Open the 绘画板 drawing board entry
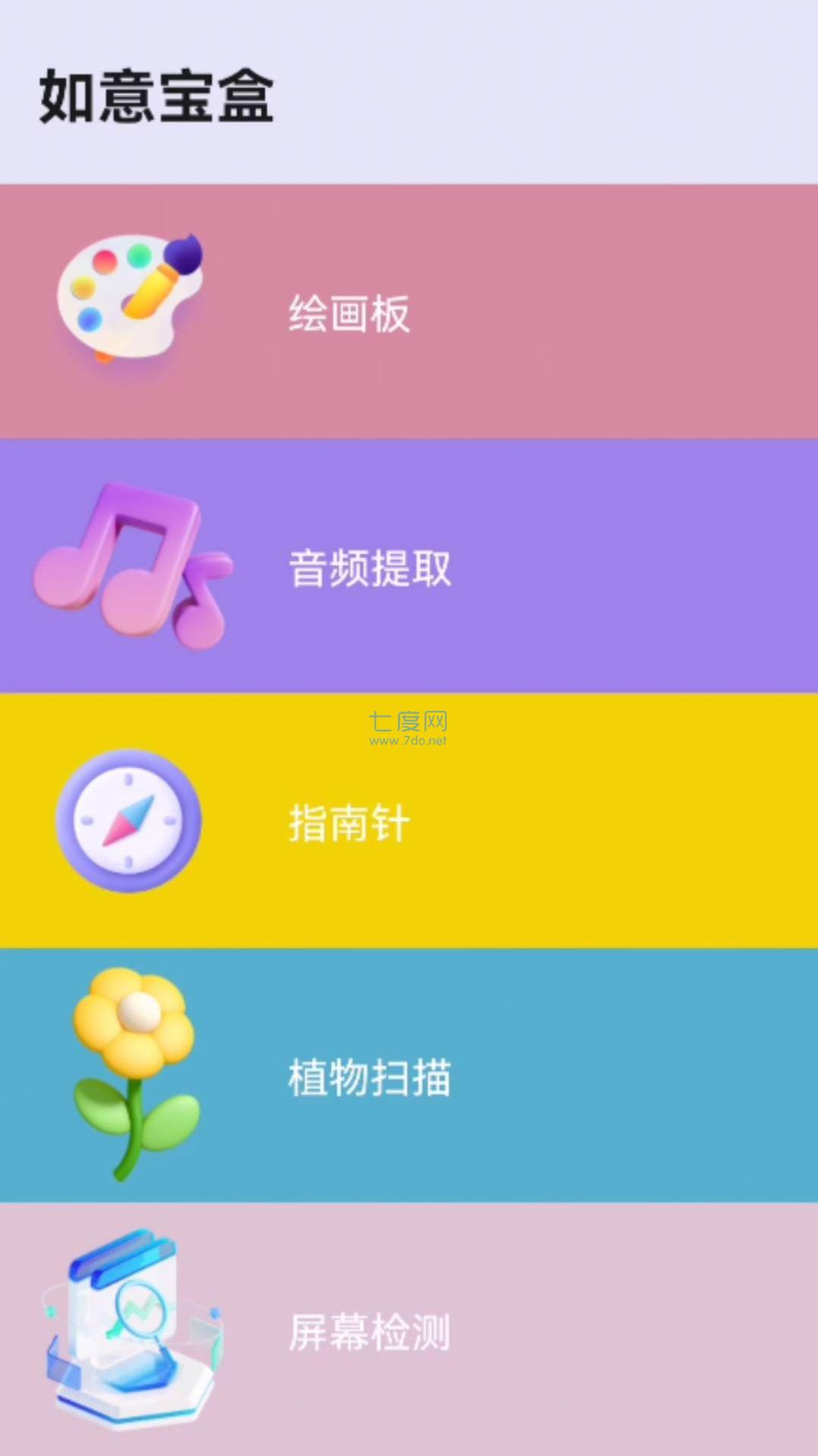This screenshot has height=1456, width=818. (349, 311)
